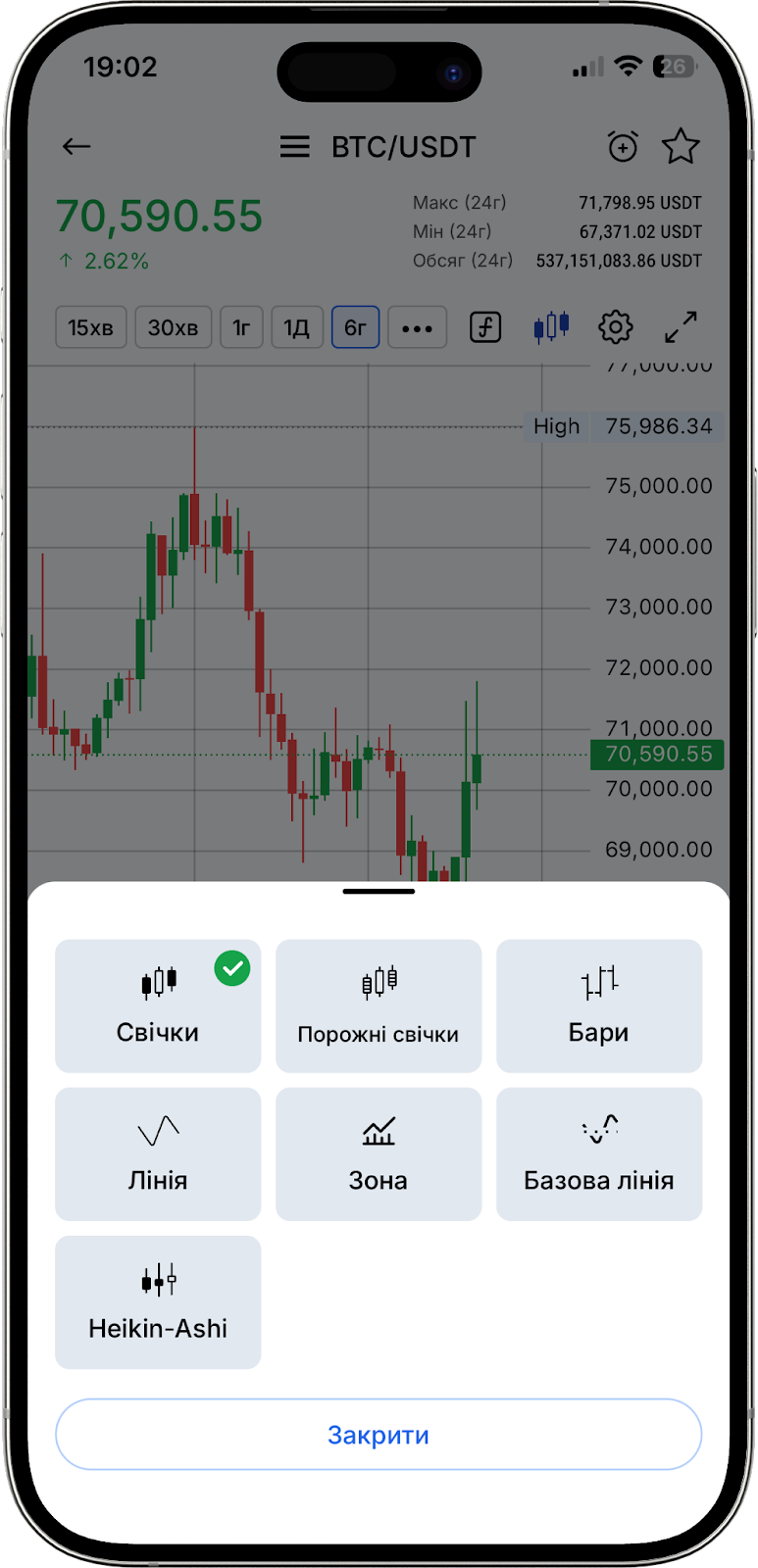Screen dimensions: 758x1568
Task: Switch chart to Heikin-Ashi
Action: click(x=158, y=1301)
